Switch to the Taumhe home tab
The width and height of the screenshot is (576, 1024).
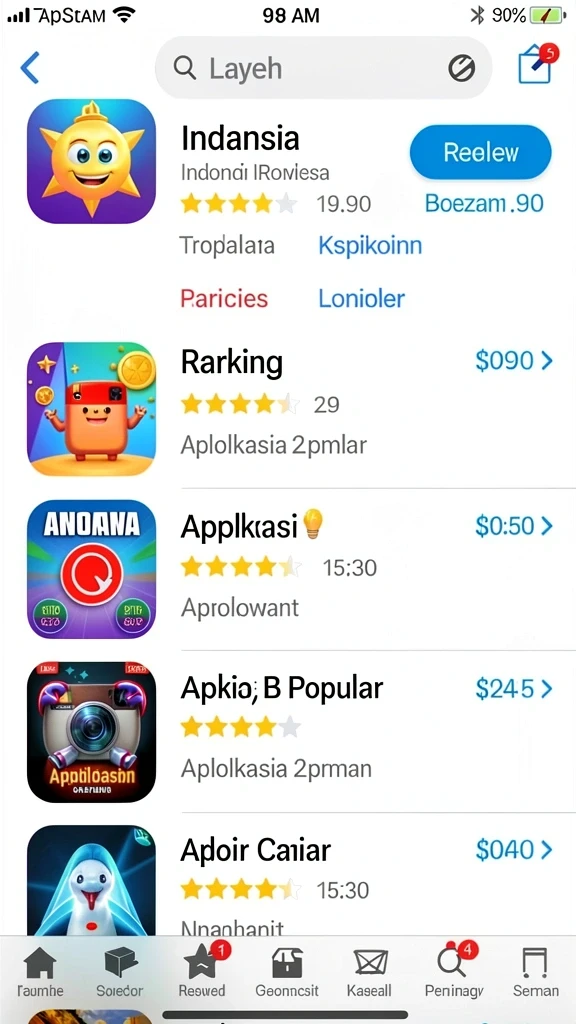(40, 972)
